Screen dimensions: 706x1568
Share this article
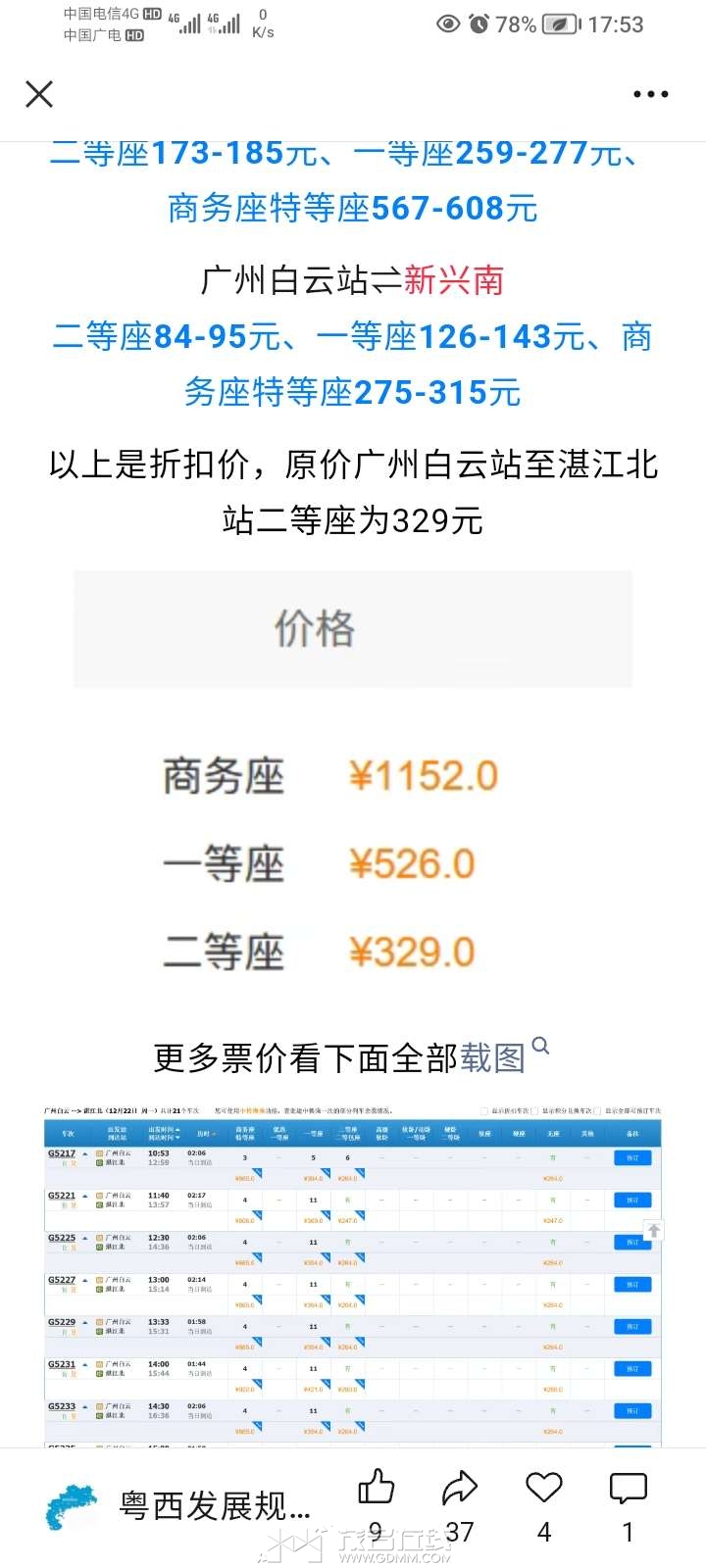click(x=459, y=1490)
